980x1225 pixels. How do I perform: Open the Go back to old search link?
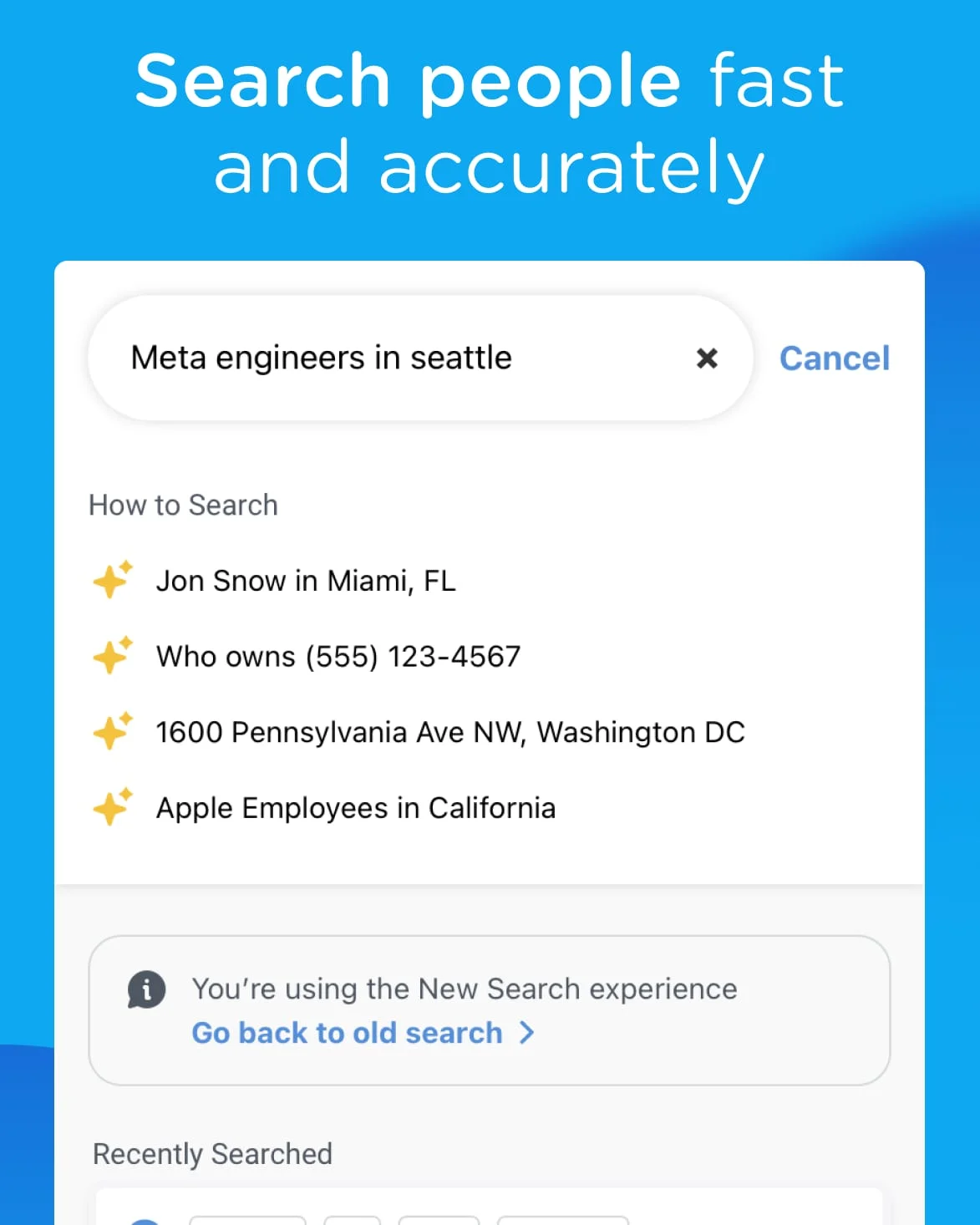click(x=347, y=1033)
